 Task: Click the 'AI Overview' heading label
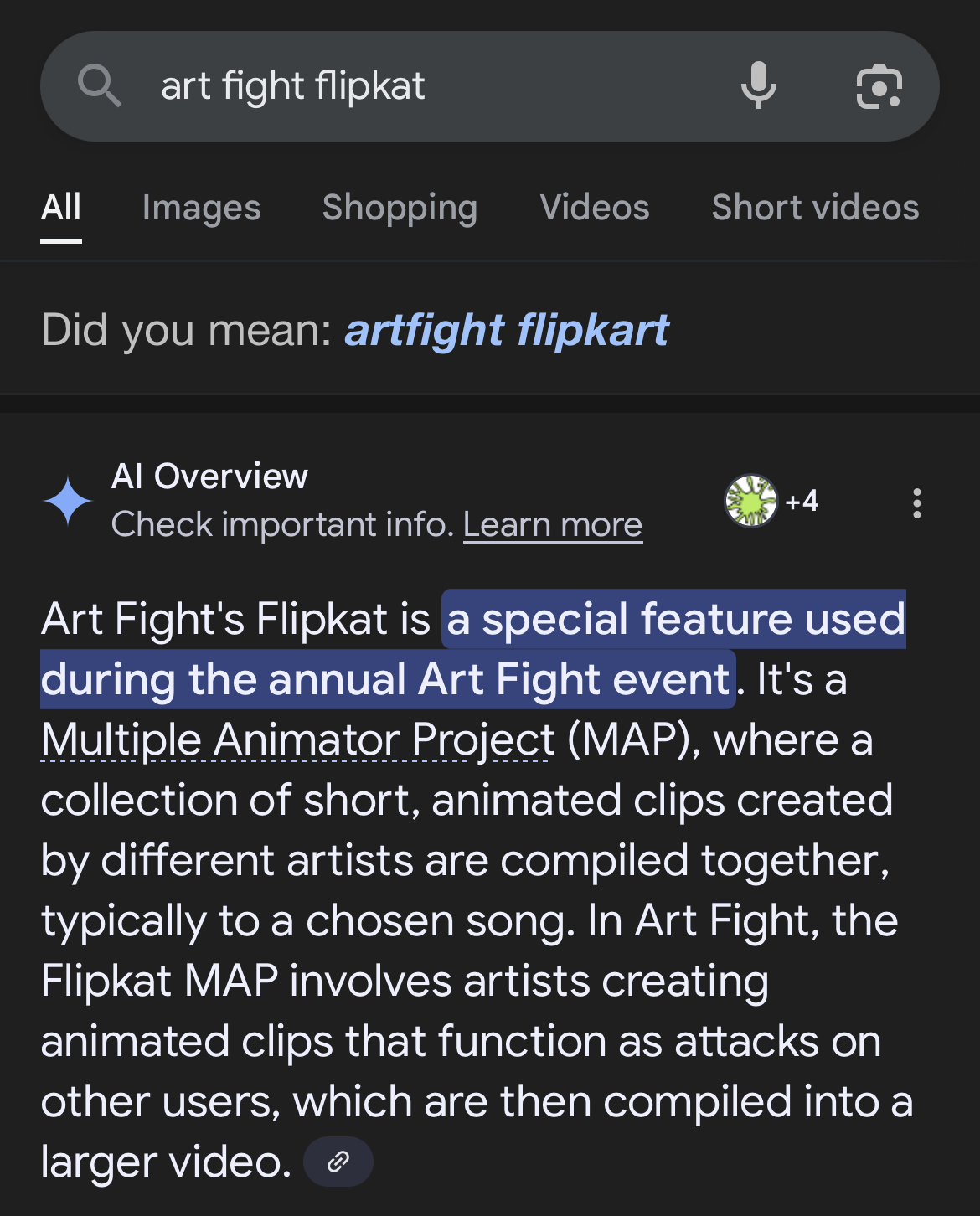pos(210,476)
